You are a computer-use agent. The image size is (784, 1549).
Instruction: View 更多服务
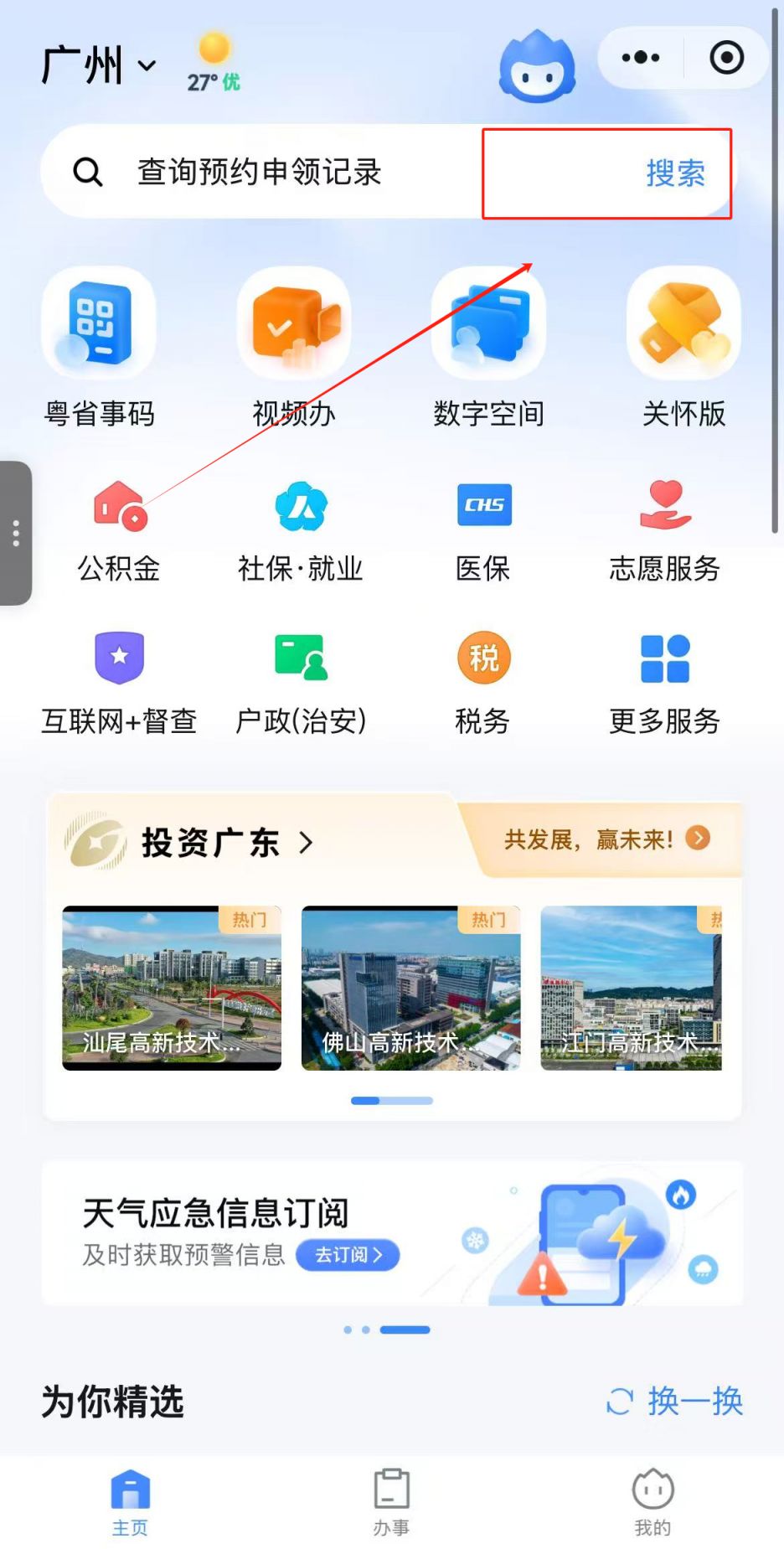(665, 680)
